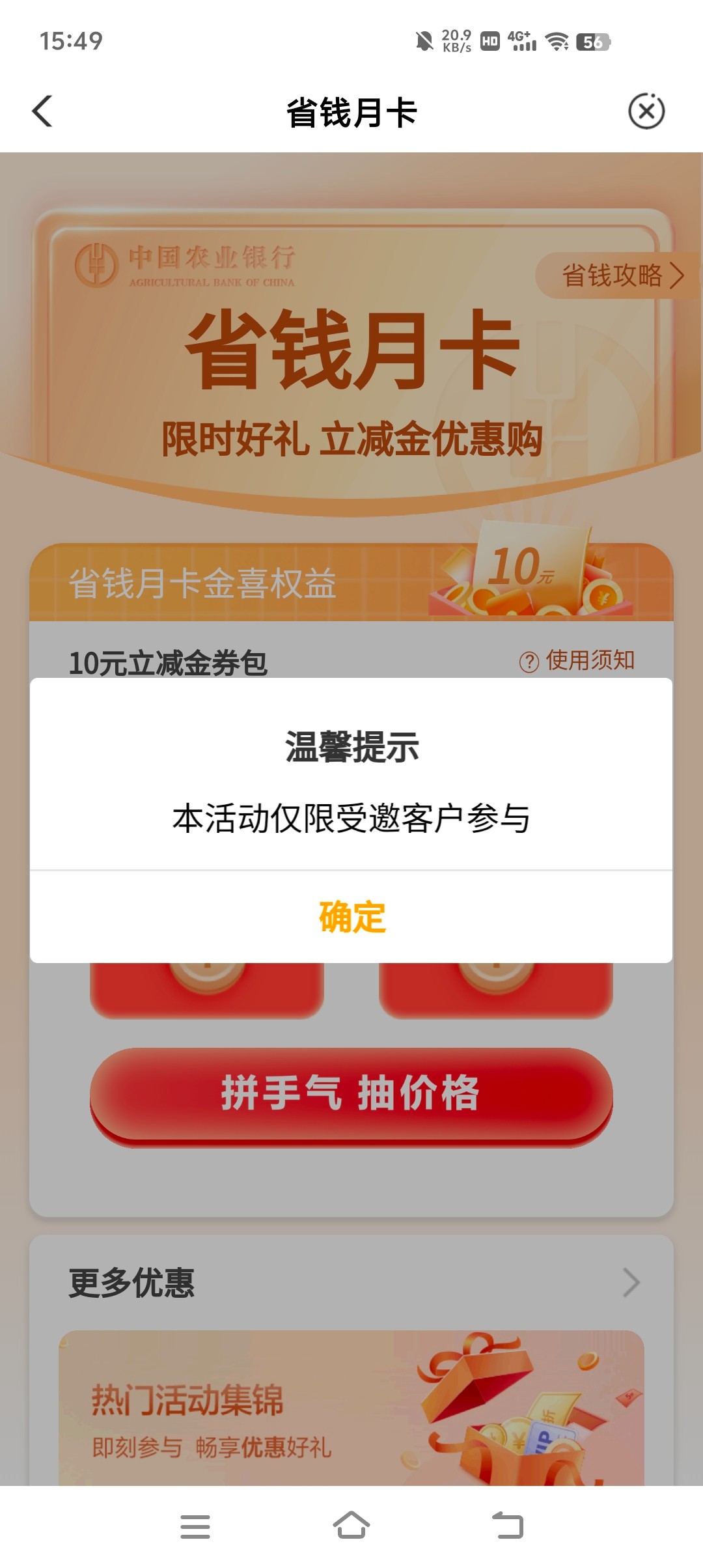Go back using the top-left arrow

(42, 111)
